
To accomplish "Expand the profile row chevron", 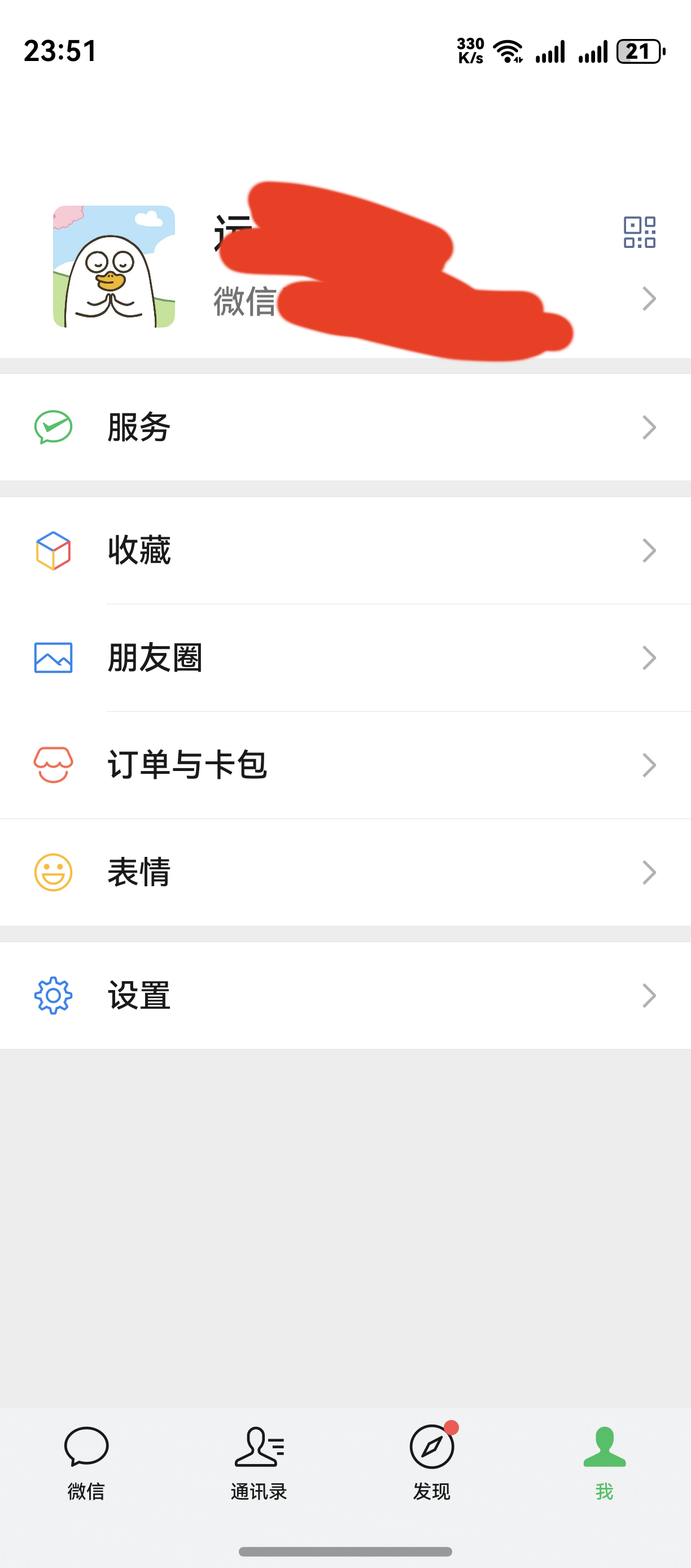I will click(651, 298).
